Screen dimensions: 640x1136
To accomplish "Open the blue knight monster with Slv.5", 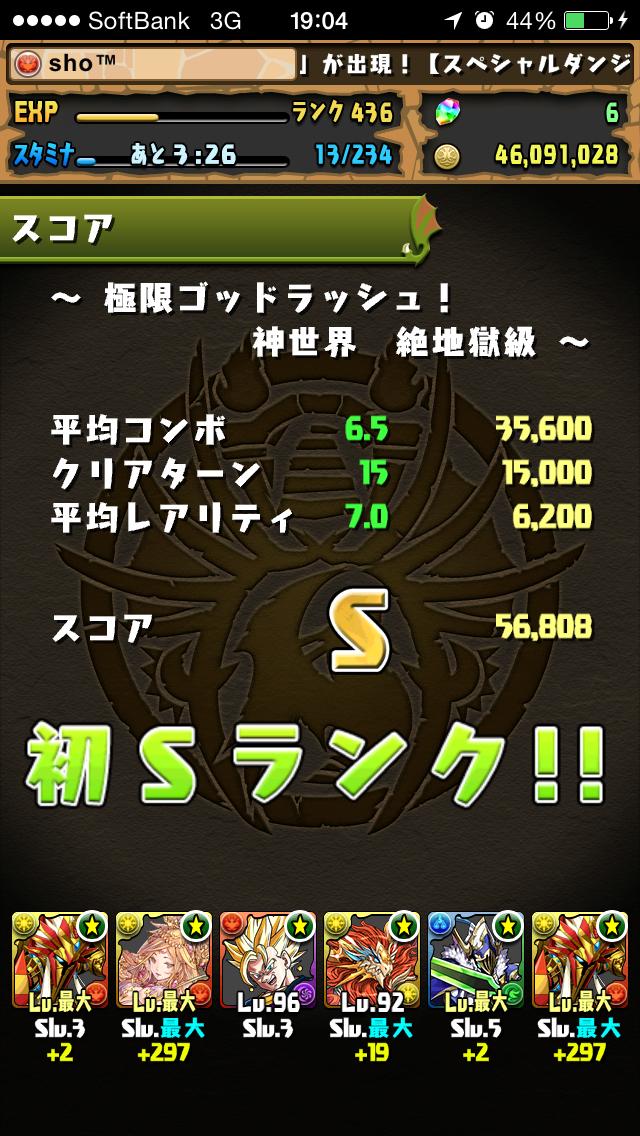I will pyautogui.click(x=474, y=959).
